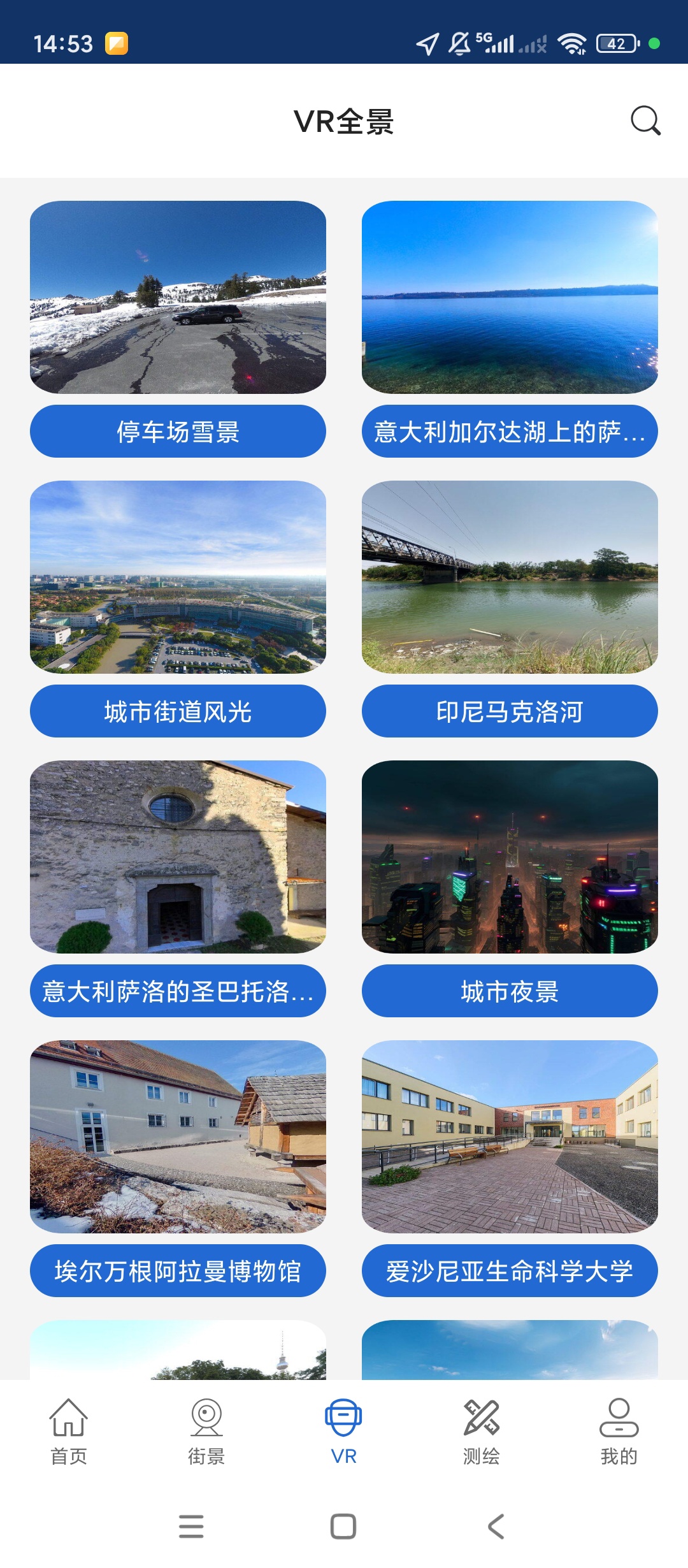Open the lake photo above 意大利加尔达湖上的萨…
This screenshot has height=1568, width=688.
[510, 297]
